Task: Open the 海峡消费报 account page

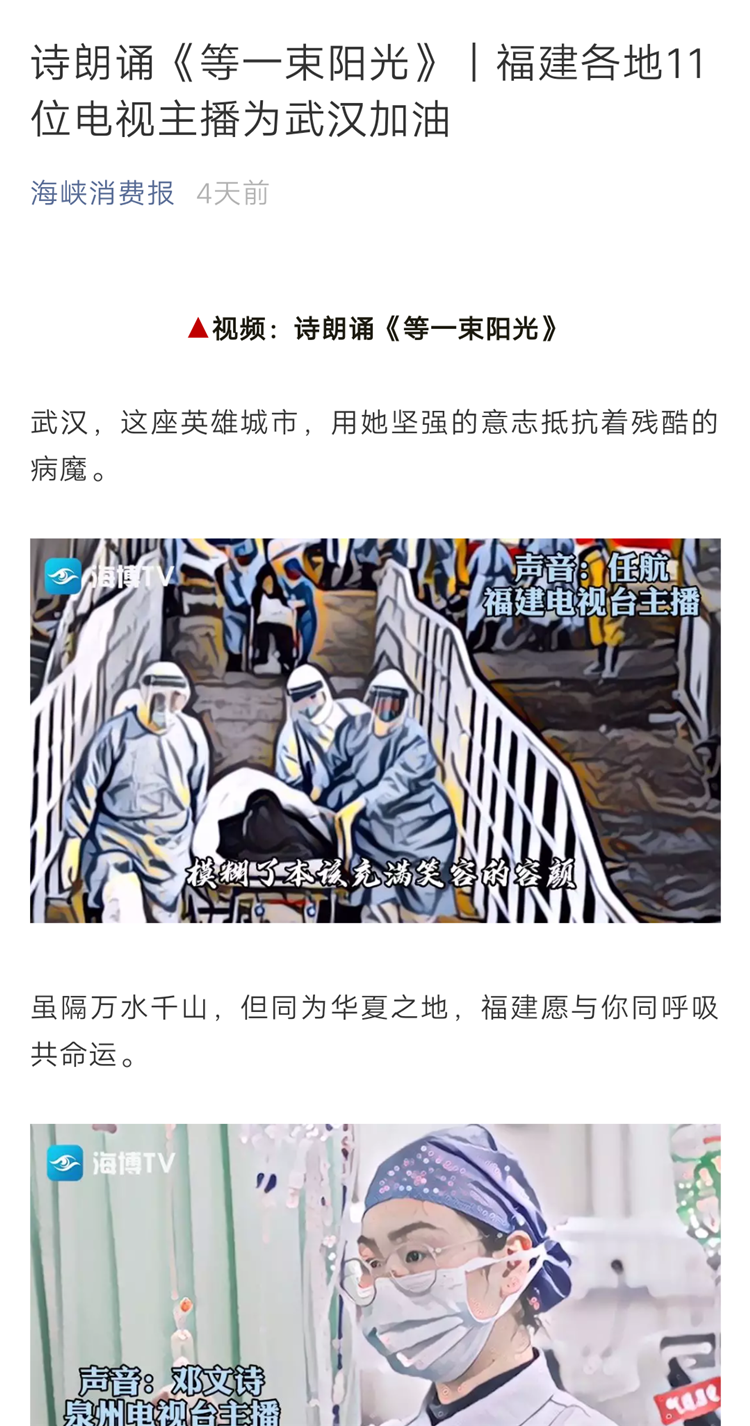Action: click(x=103, y=193)
